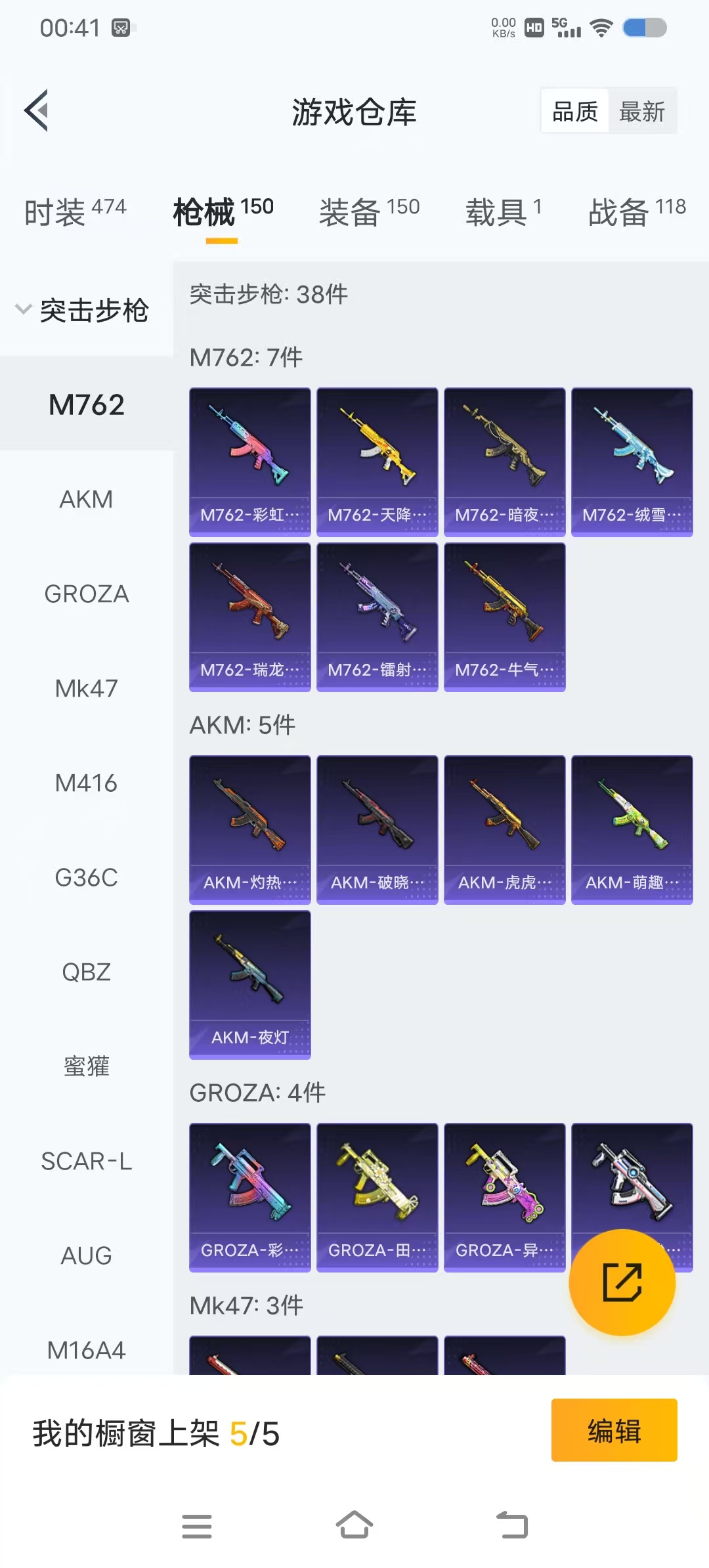709x1568 pixels.
Task: Open the GROZA-田 skin tile
Action: pyautogui.click(x=377, y=1197)
